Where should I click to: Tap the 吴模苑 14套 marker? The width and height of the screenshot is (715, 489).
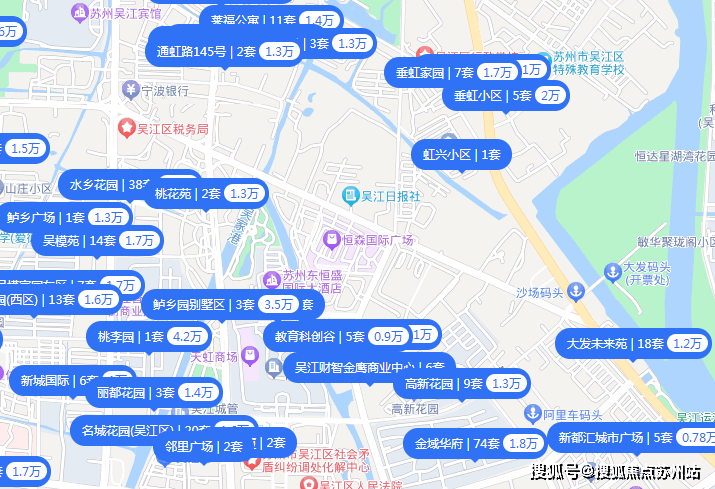click(97, 240)
